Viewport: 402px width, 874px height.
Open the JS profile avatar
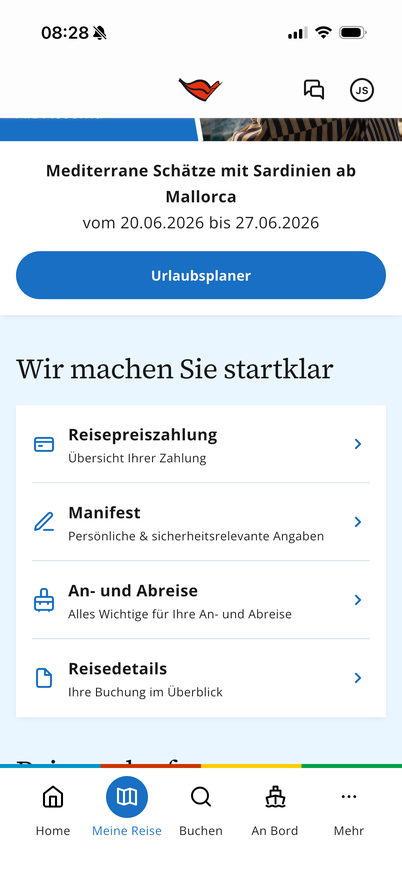[x=362, y=90]
